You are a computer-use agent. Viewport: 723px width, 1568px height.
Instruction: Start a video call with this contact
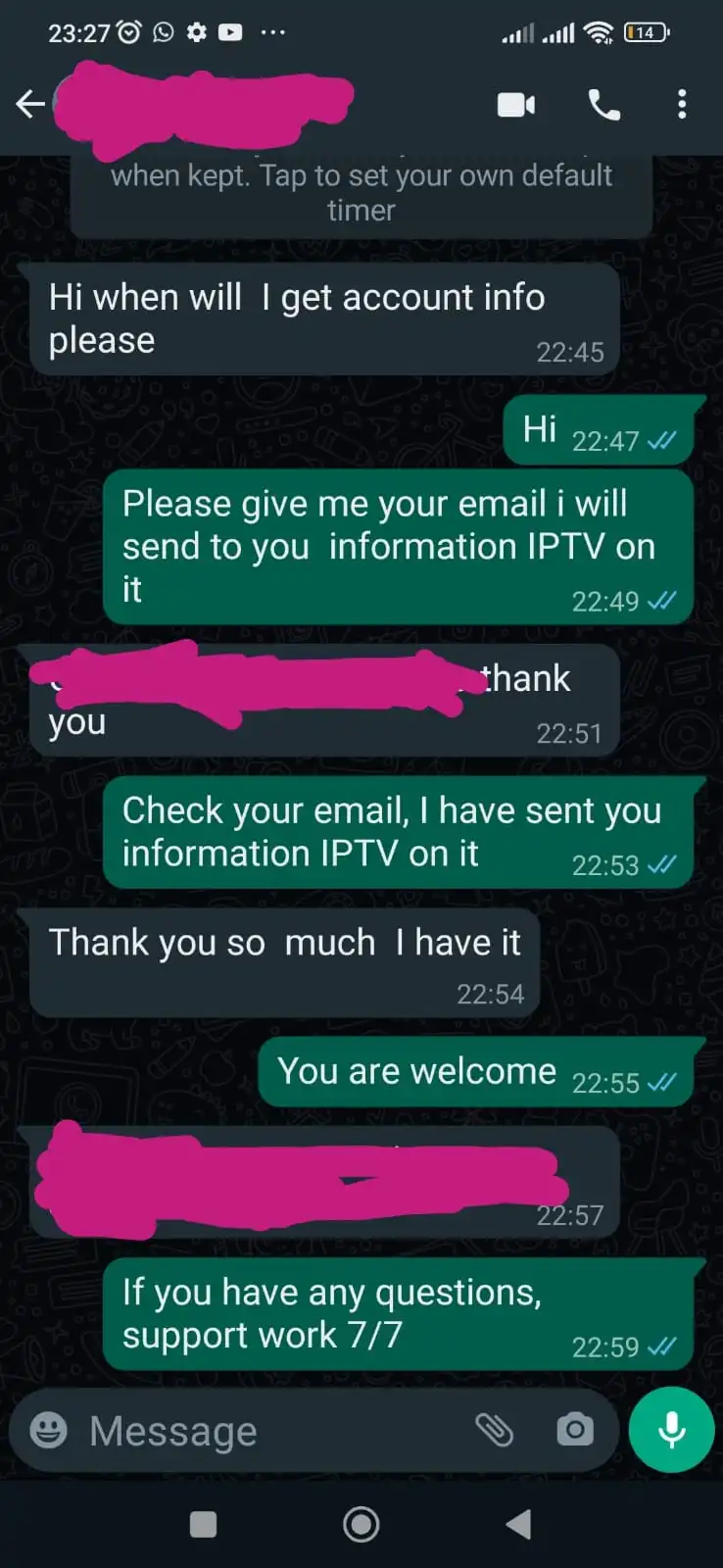click(x=516, y=104)
